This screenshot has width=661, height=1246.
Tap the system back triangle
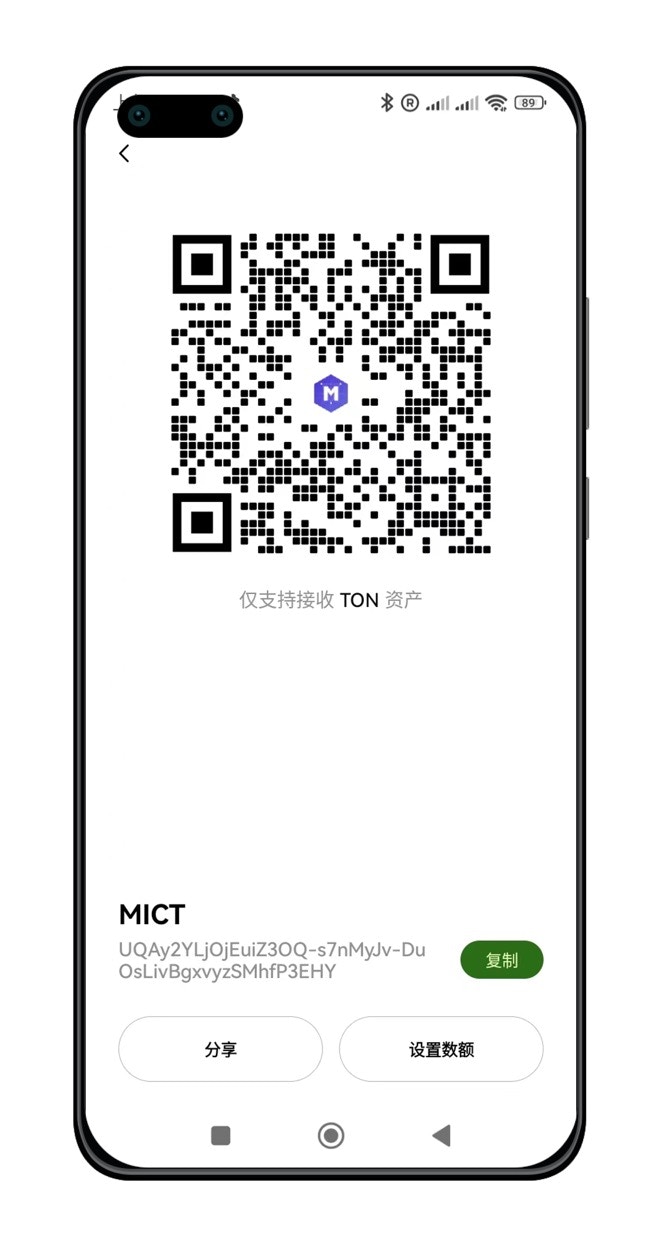pyautogui.click(x=440, y=1135)
